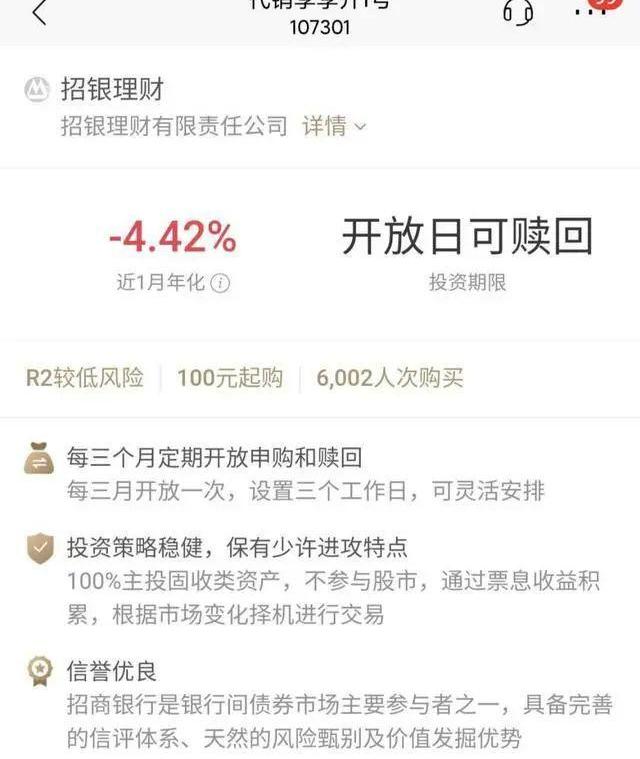Contact customer service via the headset icon
Screen dimensions: 640x759
click(x=518, y=11)
